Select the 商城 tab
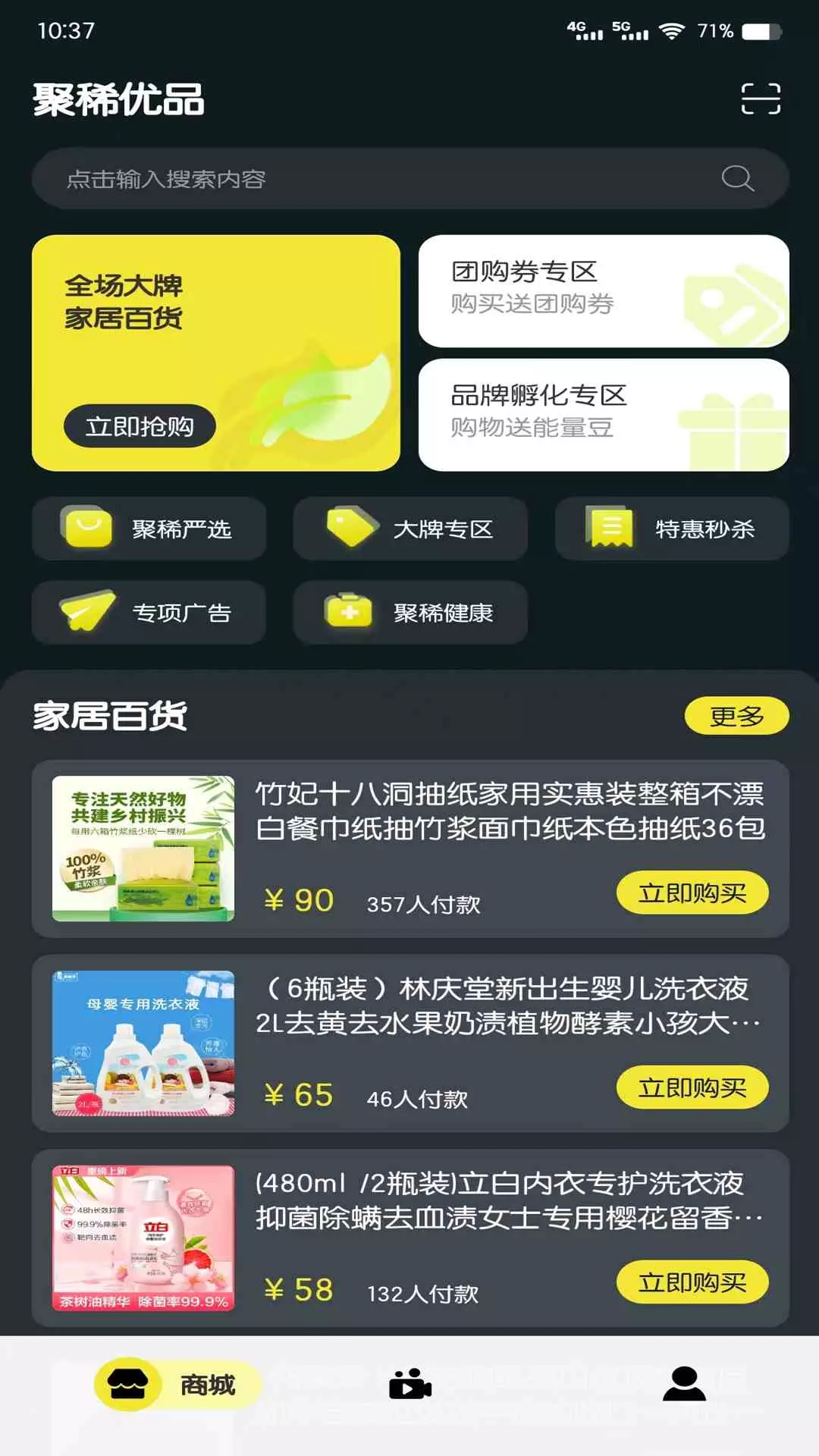 pos(177,1385)
